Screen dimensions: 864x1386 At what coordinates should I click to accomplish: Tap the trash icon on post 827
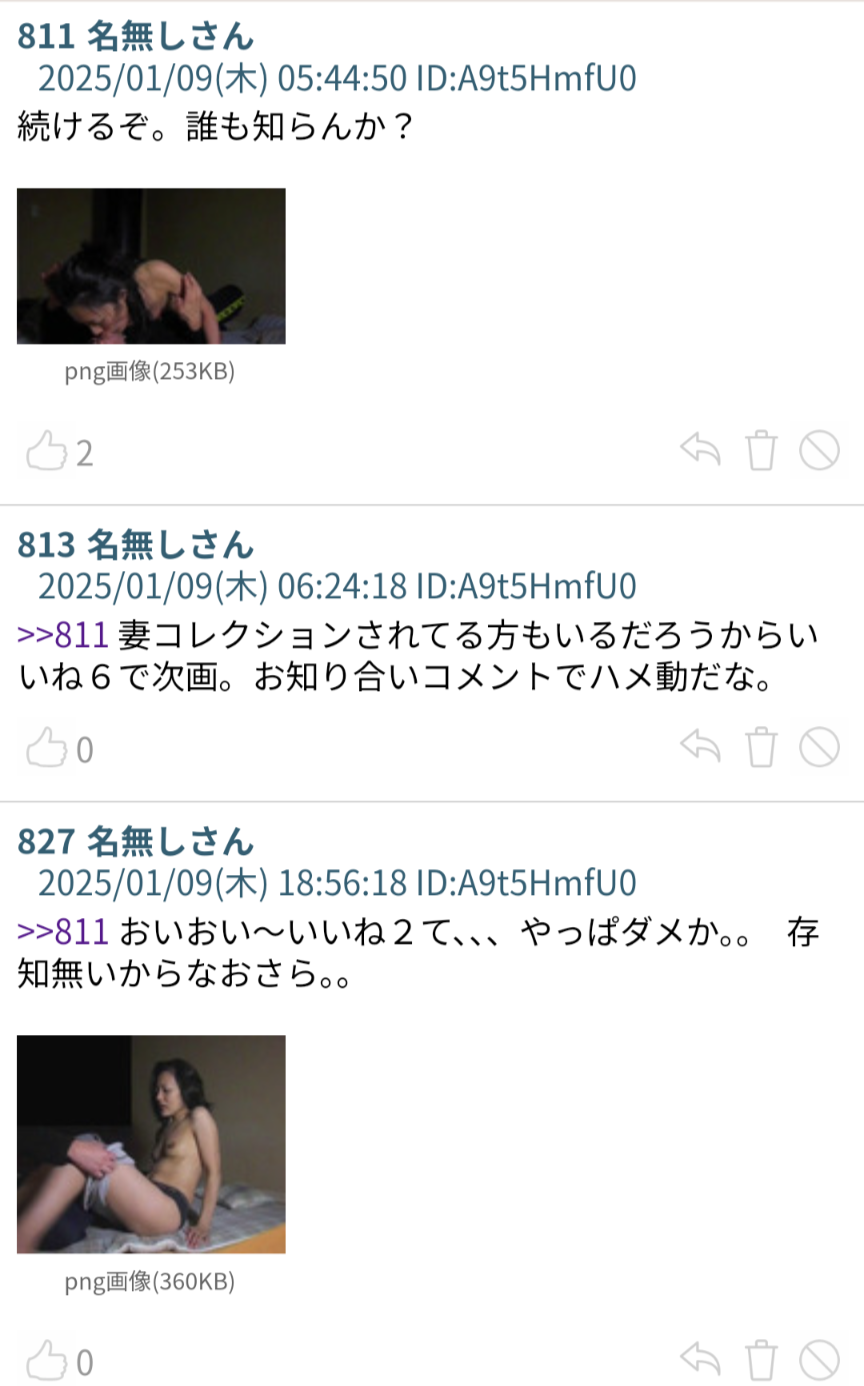tap(761, 1359)
